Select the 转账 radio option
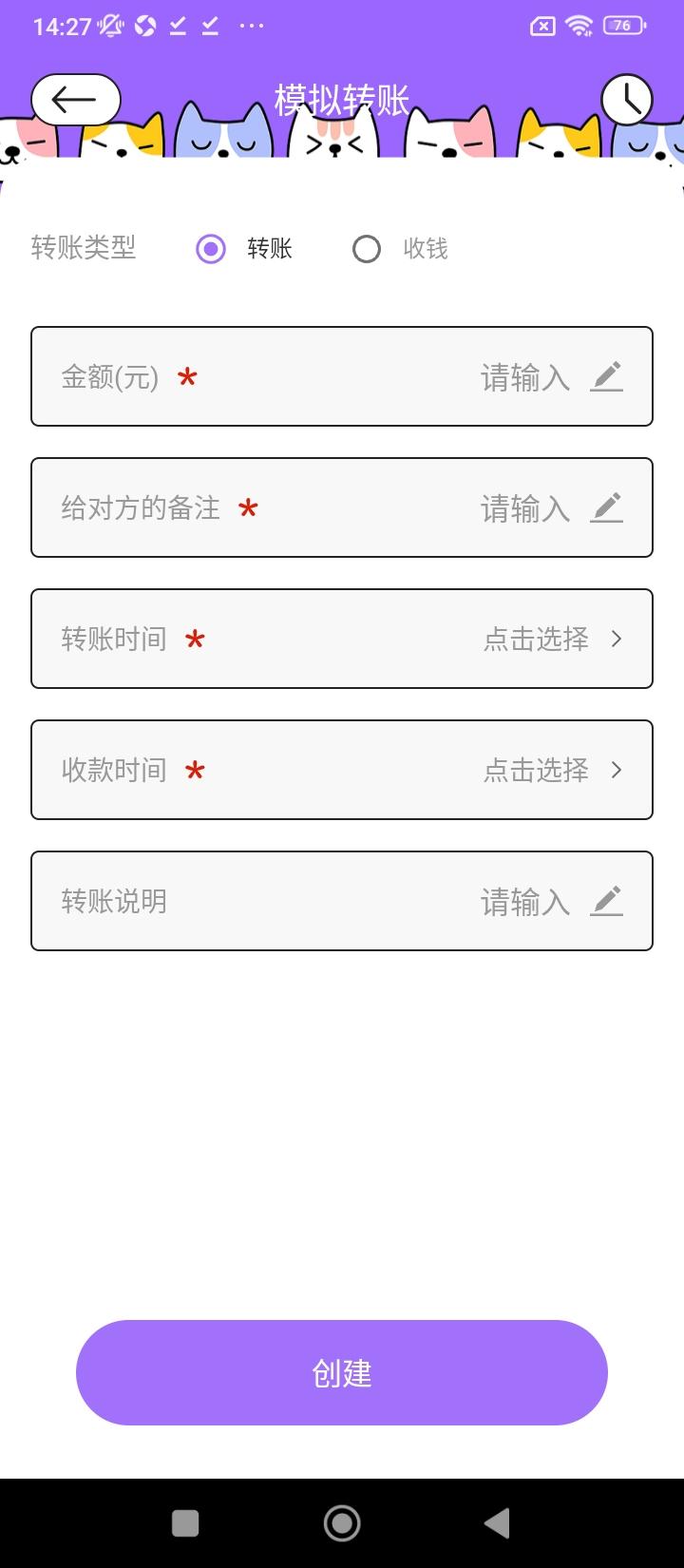The width and height of the screenshot is (684, 1568). tap(210, 249)
